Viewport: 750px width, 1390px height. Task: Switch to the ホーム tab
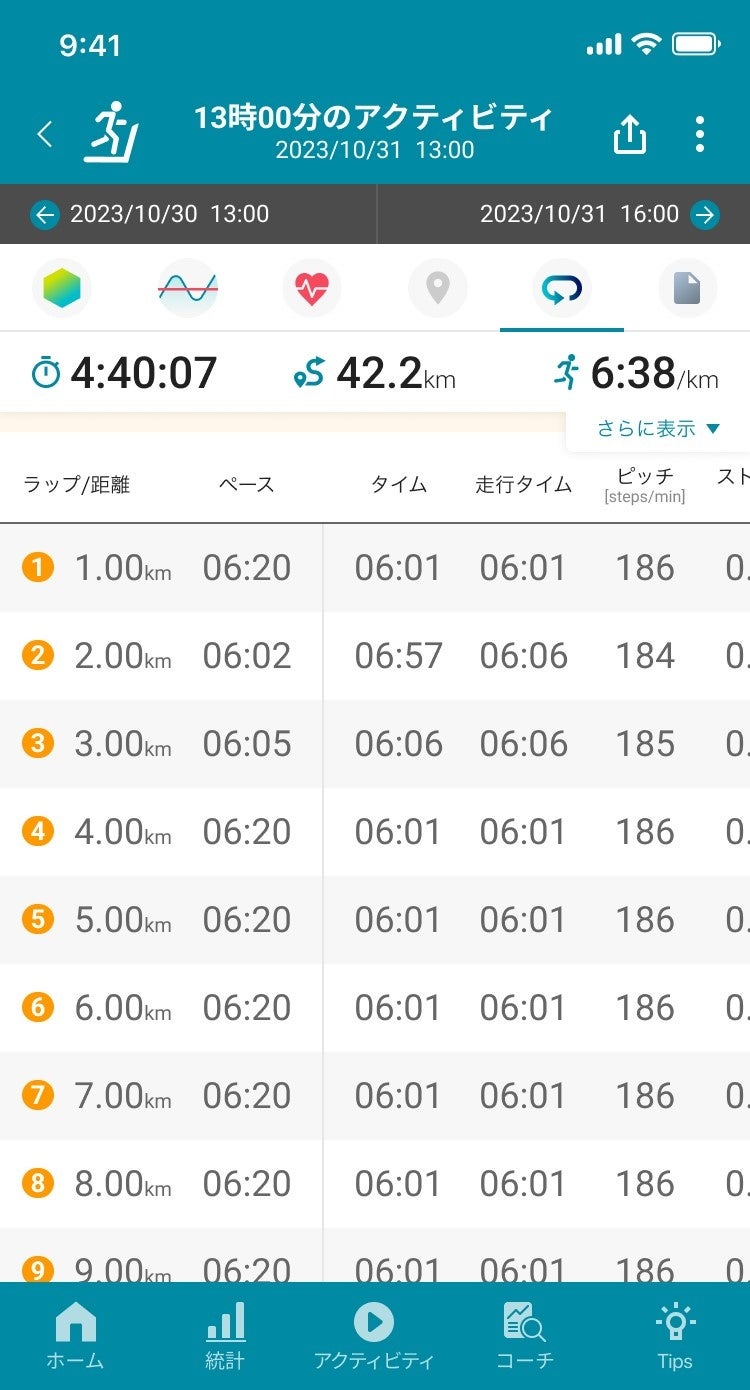75,1335
